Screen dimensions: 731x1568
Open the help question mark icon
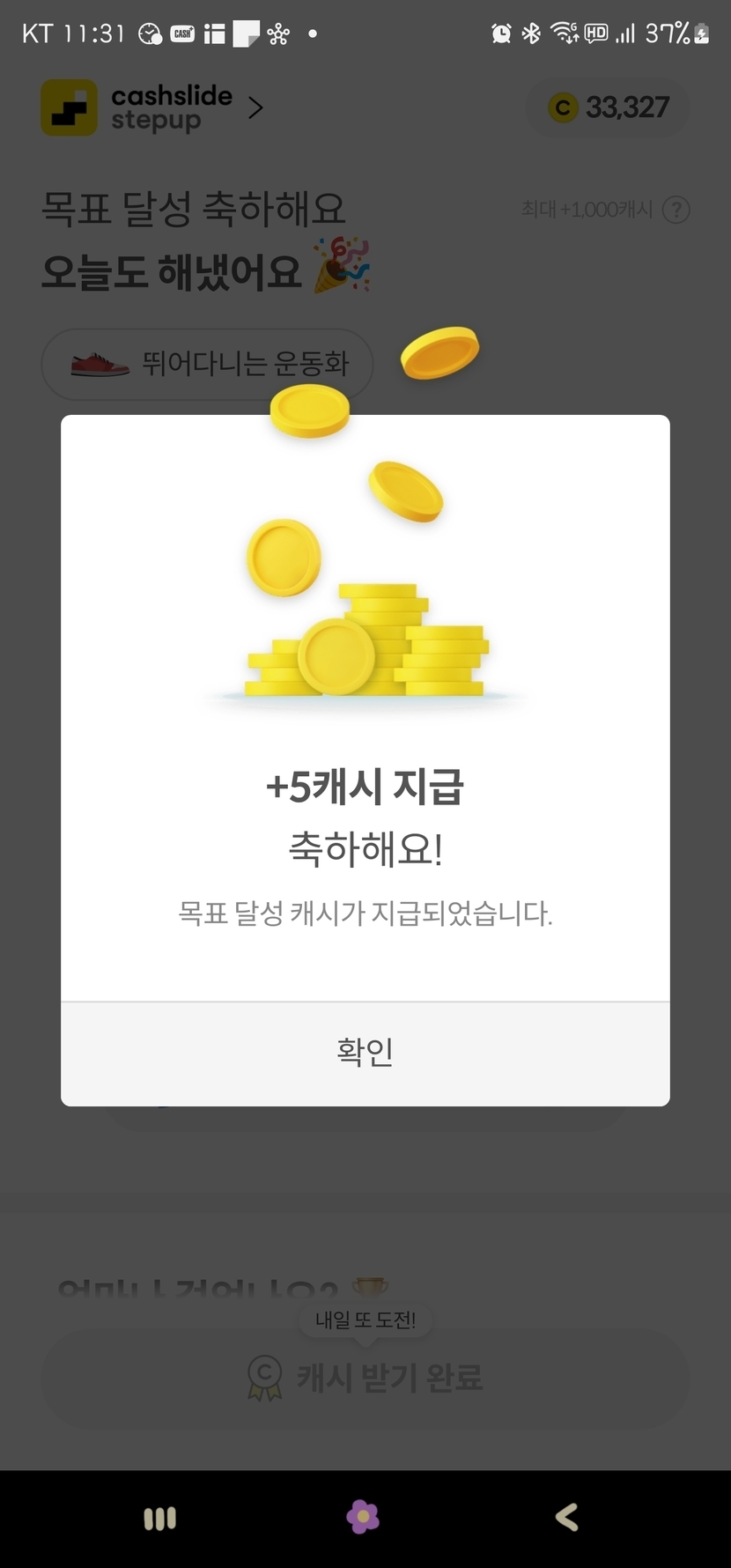(676, 210)
